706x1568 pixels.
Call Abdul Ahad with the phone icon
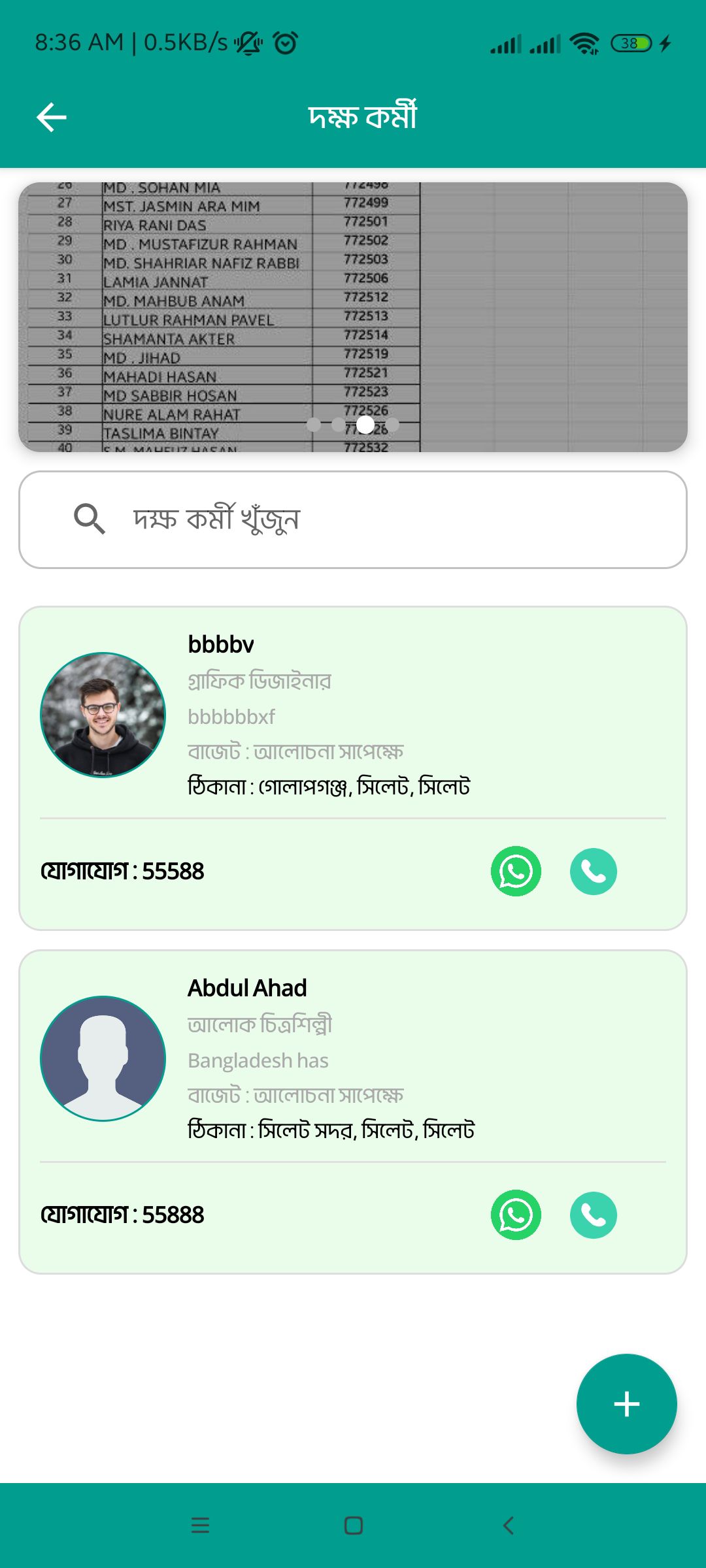coord(594,1215)
